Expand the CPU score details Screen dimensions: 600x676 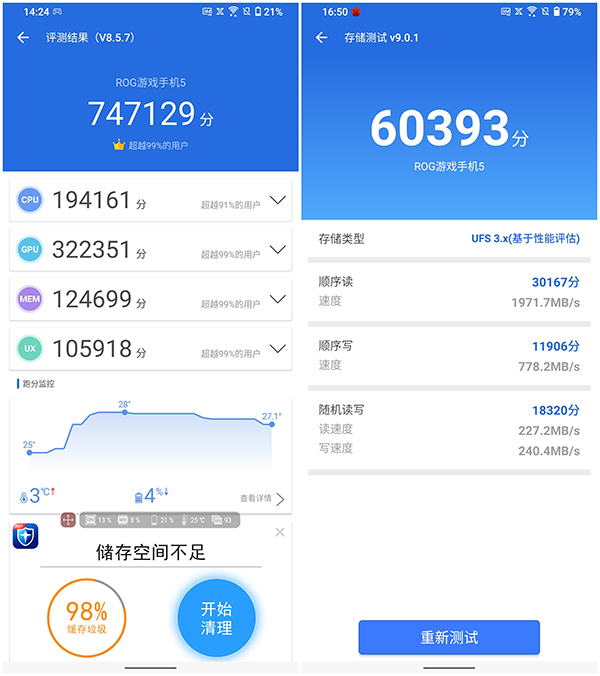pos(278,201)
